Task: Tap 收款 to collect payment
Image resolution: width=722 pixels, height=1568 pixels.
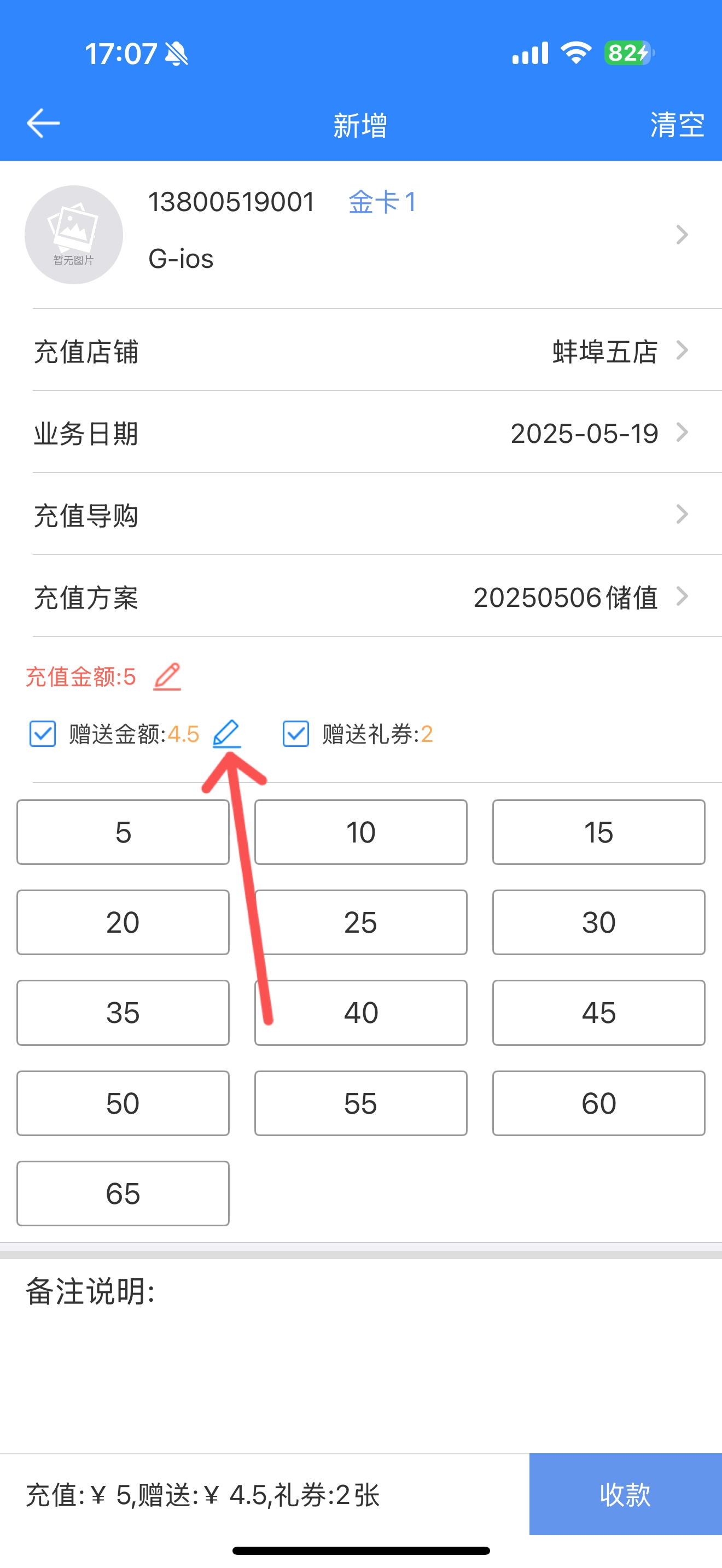Action: point(625,1494)
